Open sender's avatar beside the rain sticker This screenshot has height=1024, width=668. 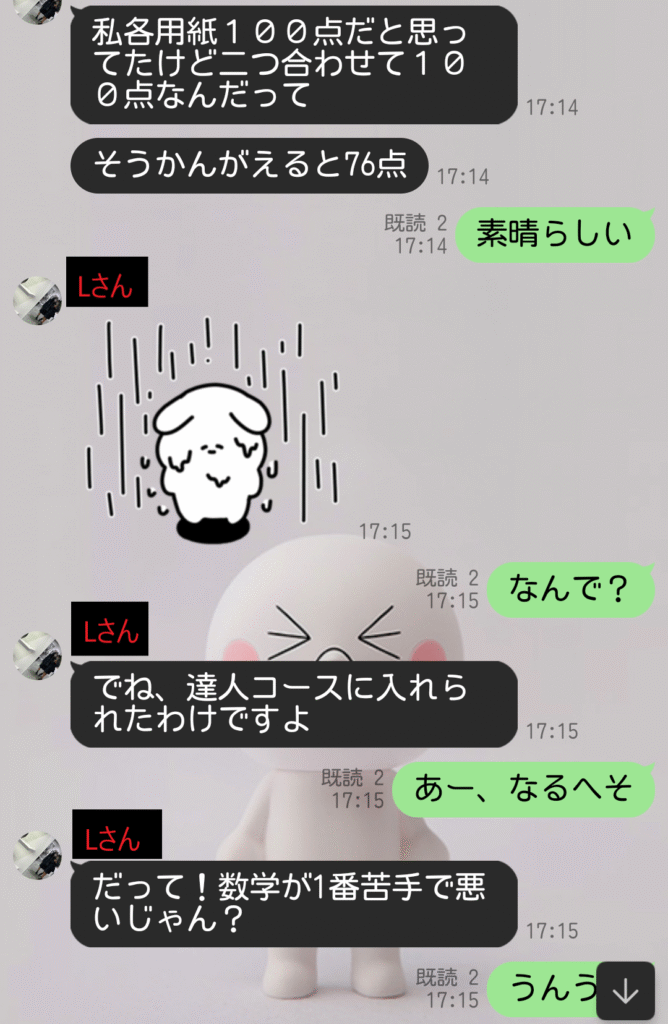click(x=37, y=300)
